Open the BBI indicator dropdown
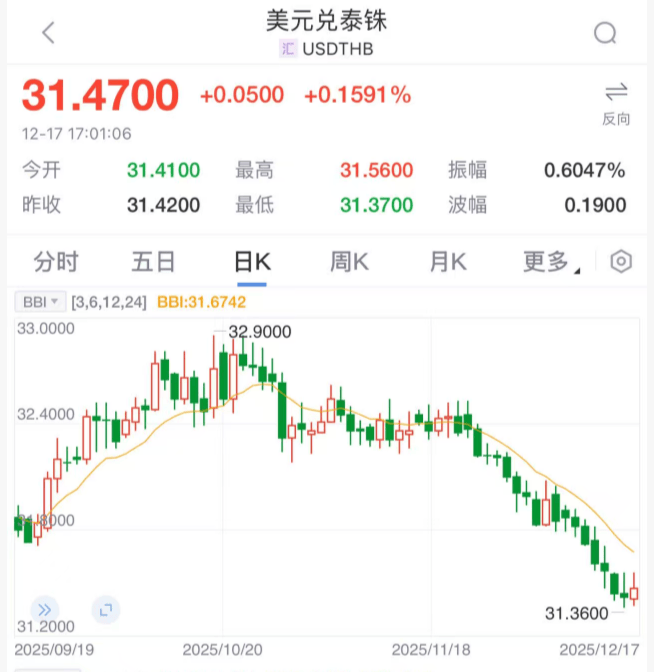The image size is (654, 672). click(40, 301)
